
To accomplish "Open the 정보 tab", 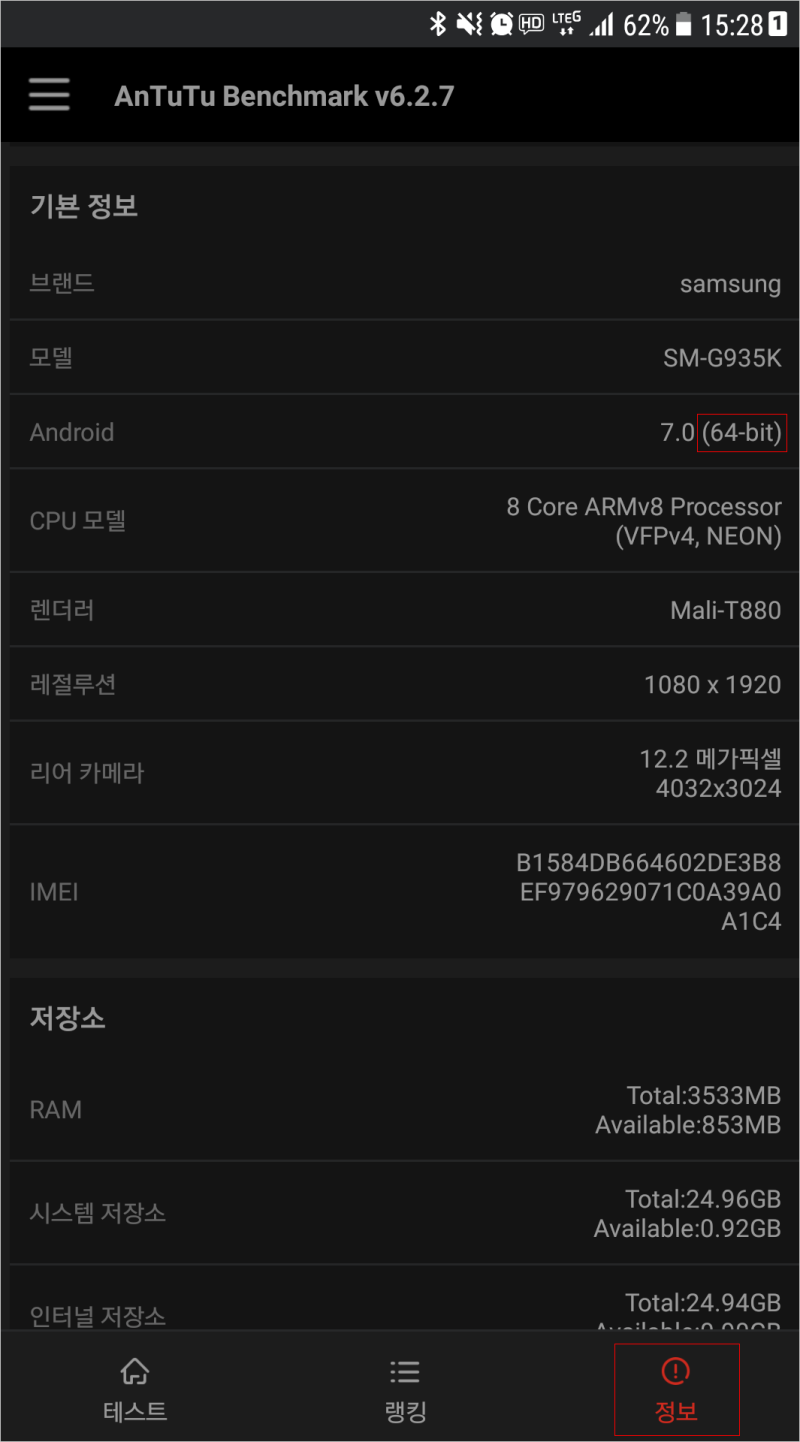I will click(675, 1389).
